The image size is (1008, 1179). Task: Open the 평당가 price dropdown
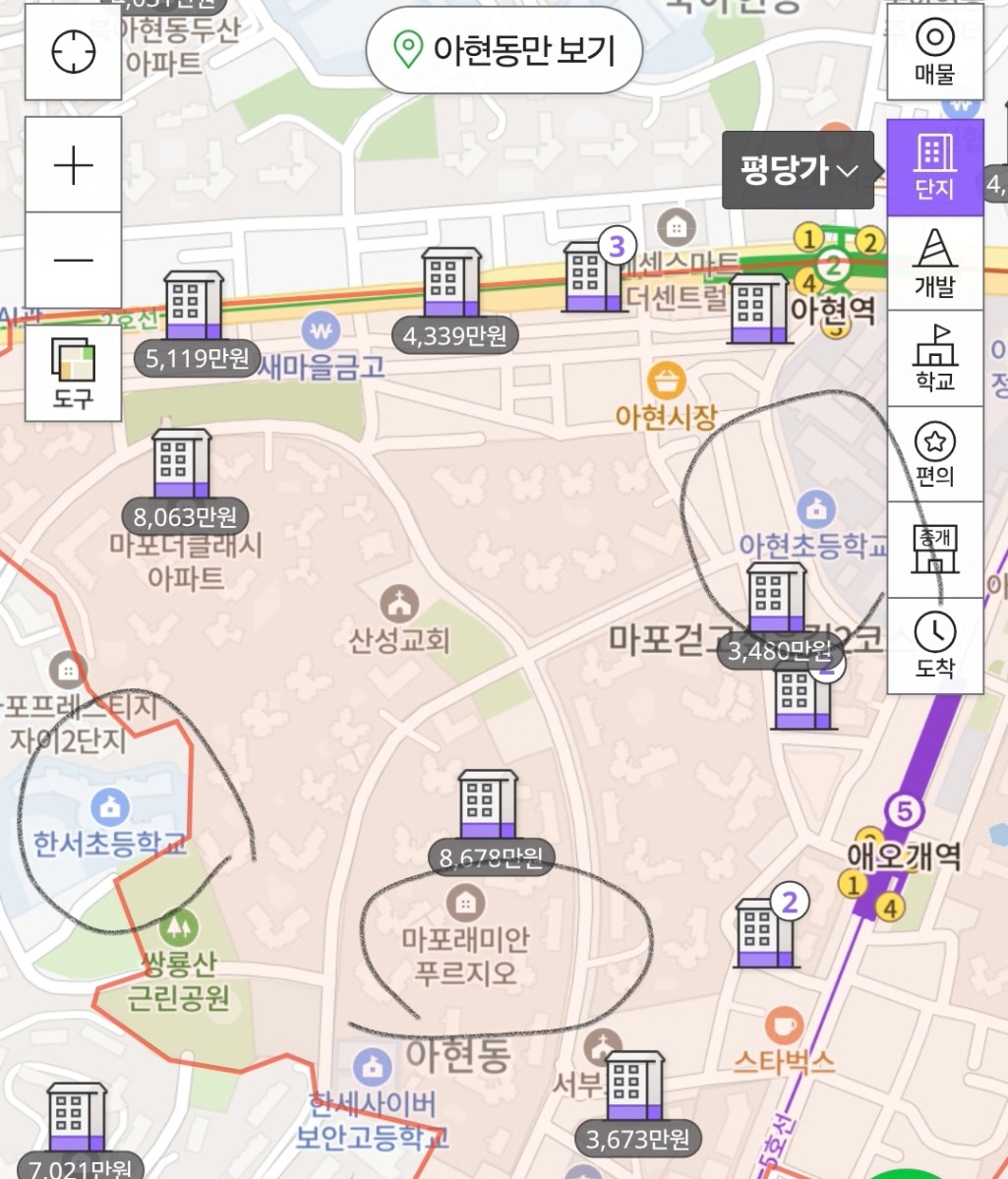tap(798, 170)
